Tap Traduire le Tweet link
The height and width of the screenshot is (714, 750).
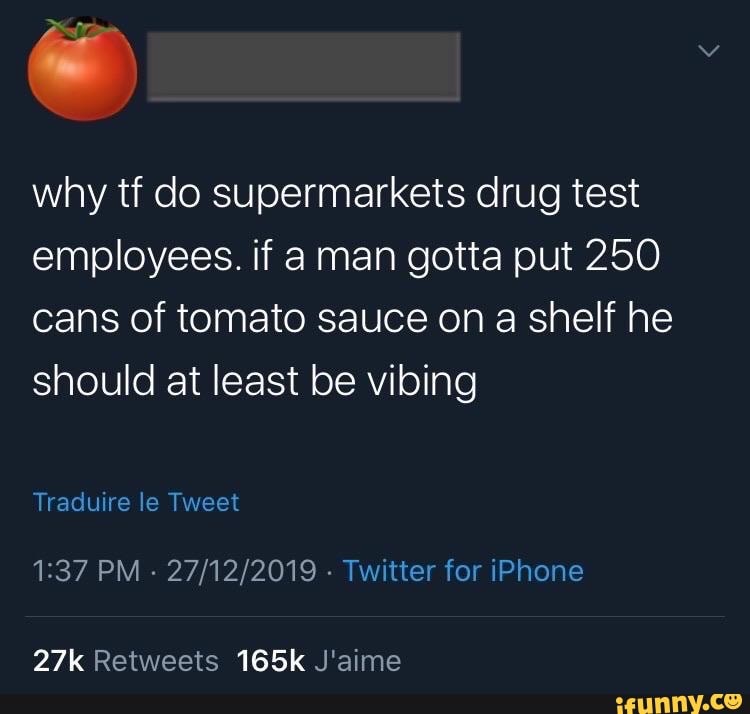click(136, 502)
